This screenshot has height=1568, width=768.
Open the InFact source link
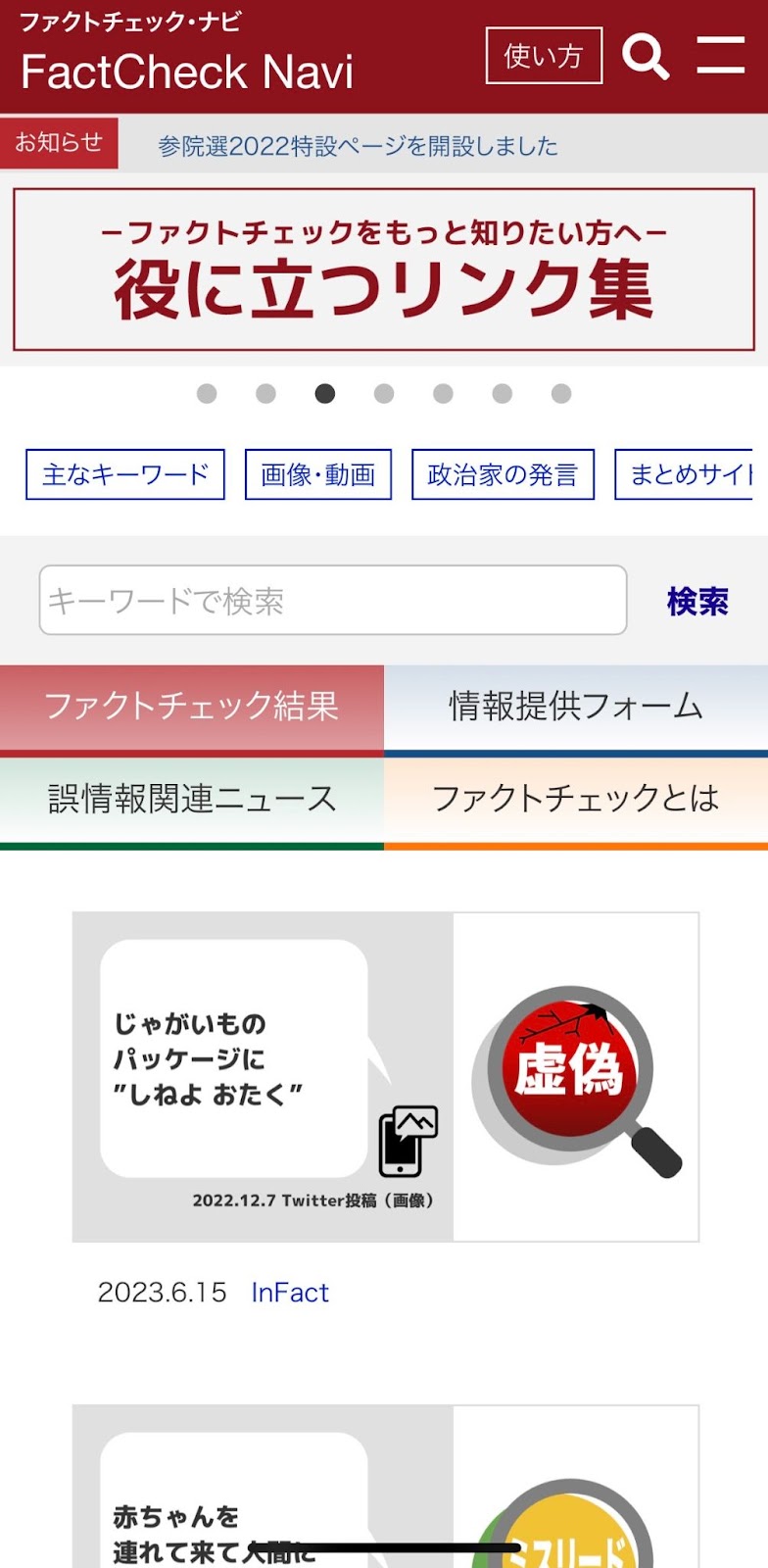click(290, 1293)
